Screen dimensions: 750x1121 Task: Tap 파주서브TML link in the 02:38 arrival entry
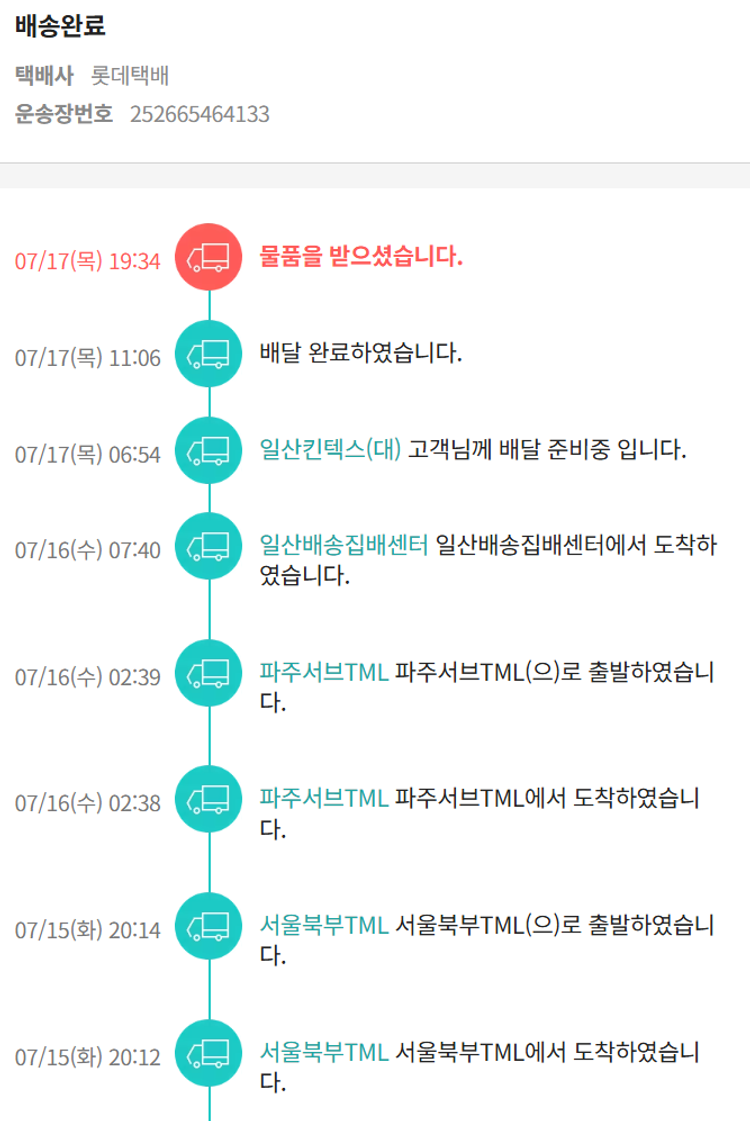point(323,798)
